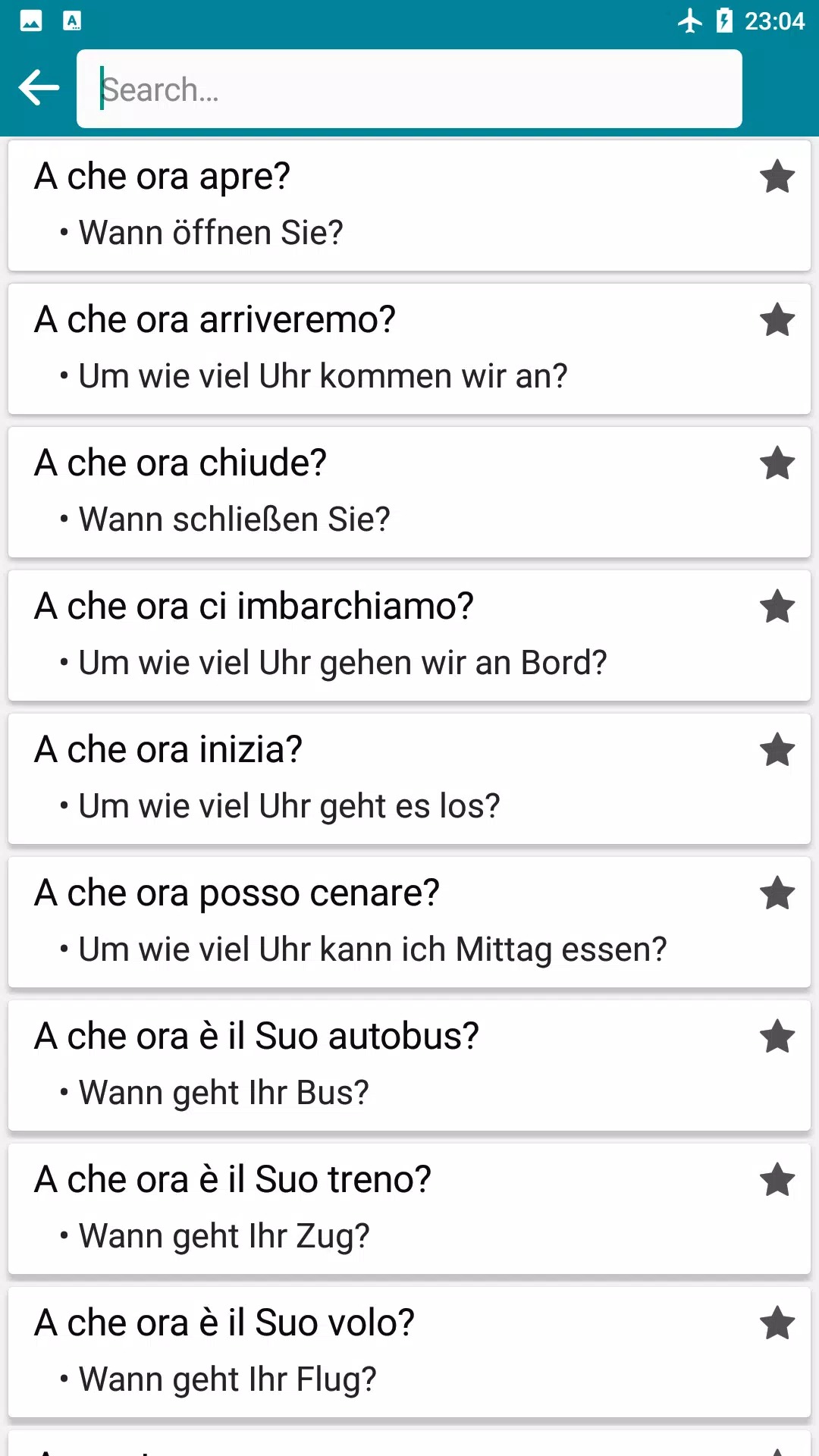Screen dimensions: 819x1456
Task: Open the phrase "A che ora arriveremo?"
Action: click(364, 348)
